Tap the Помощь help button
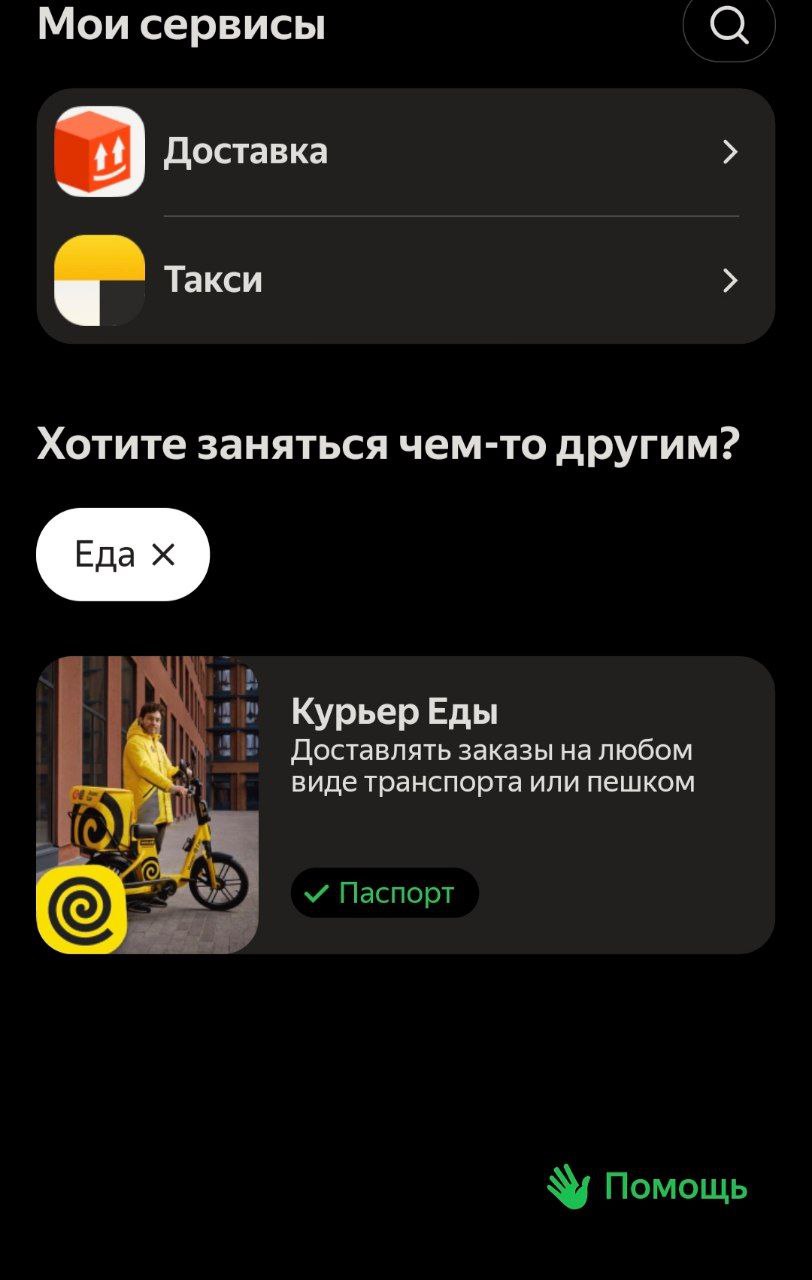Viewport: 812px width, 1280px height. 648,1187
